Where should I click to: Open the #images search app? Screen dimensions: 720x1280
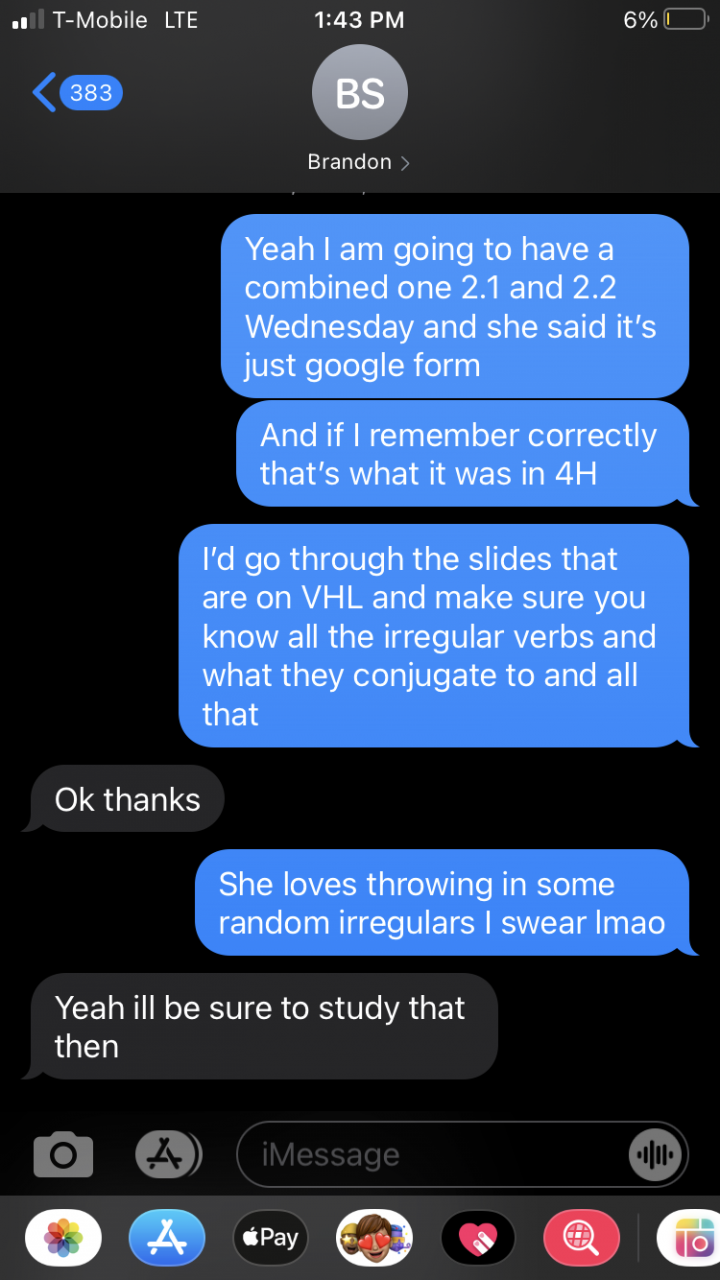(x=581, y=1238)
